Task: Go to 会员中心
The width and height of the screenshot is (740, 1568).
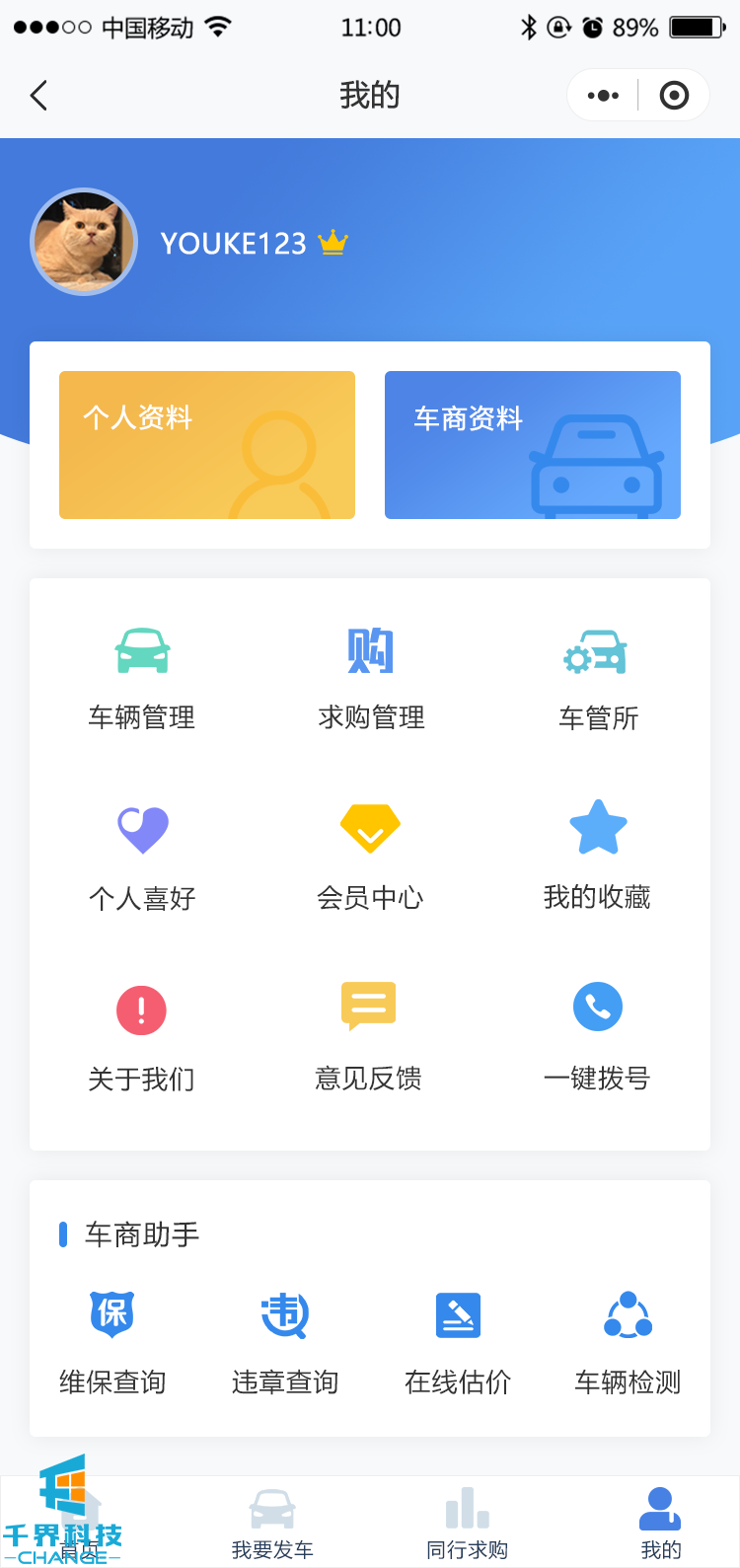Action: tap(370, 857)
